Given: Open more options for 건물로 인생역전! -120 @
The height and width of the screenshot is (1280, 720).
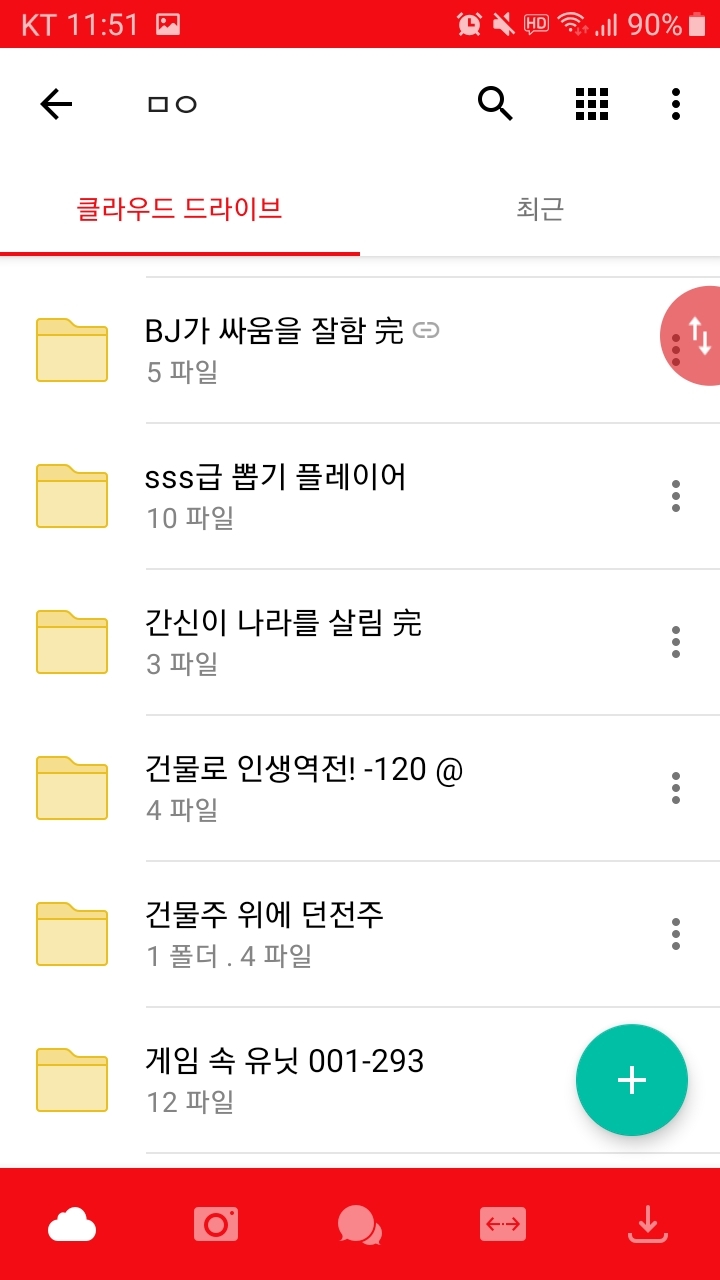Looking at the screenshot, I should [676, 788].
